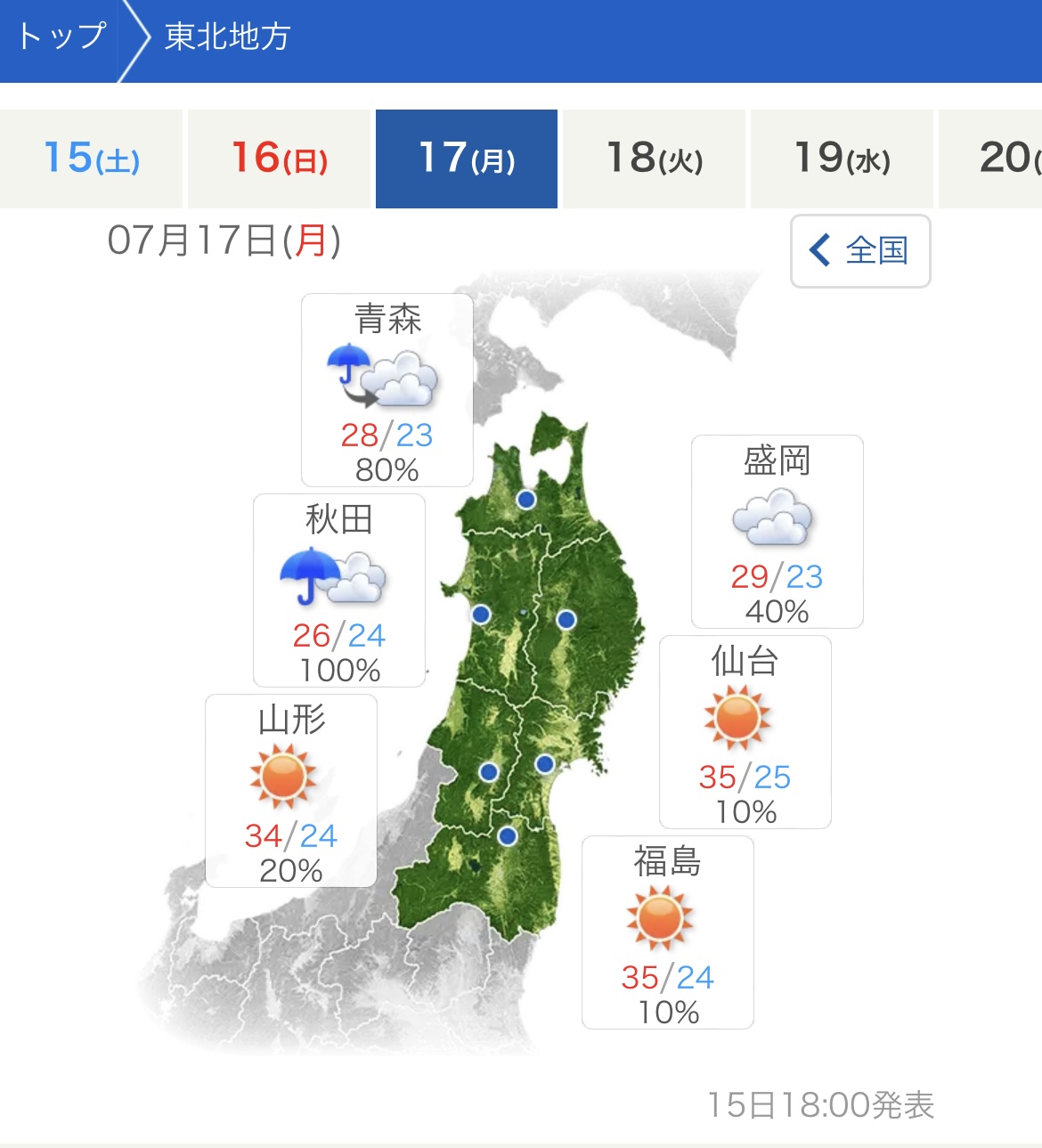Tap the 仙台 forecast card
The height and width of the screenshot is (1148, 1042).
pyautogui.click(x=745, y=732)
